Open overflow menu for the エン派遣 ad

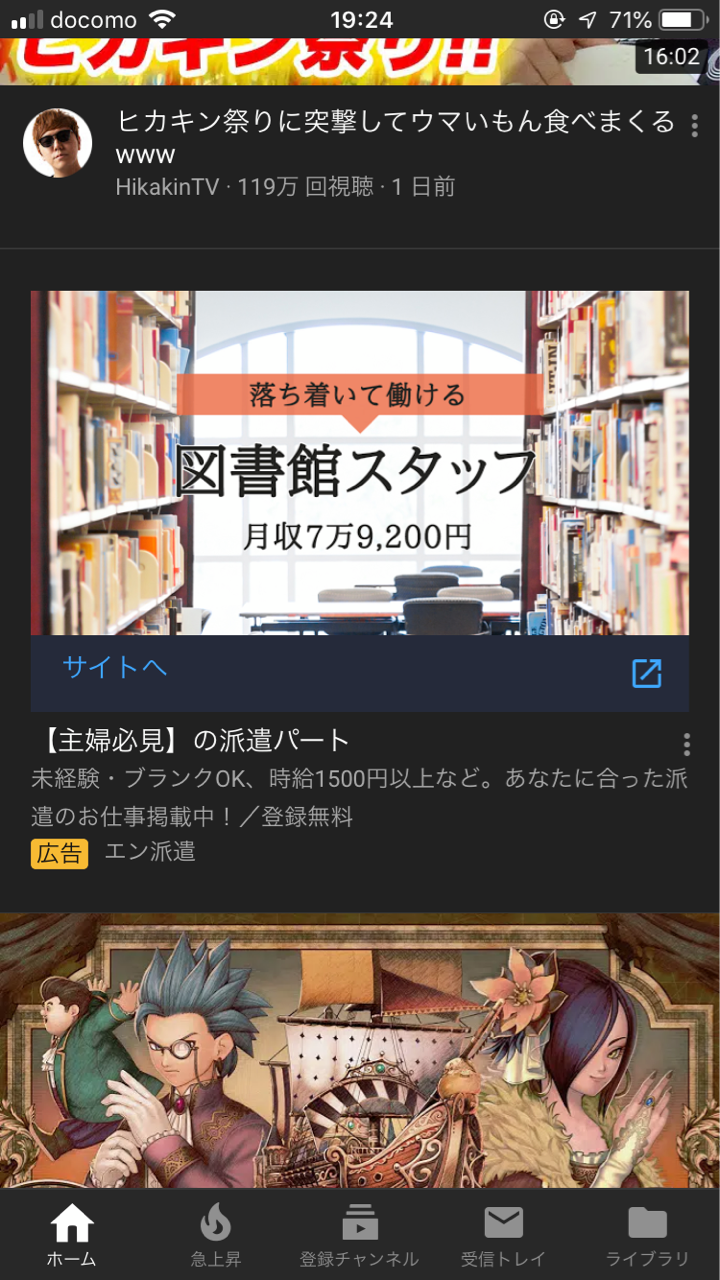(x=687, y=745)
